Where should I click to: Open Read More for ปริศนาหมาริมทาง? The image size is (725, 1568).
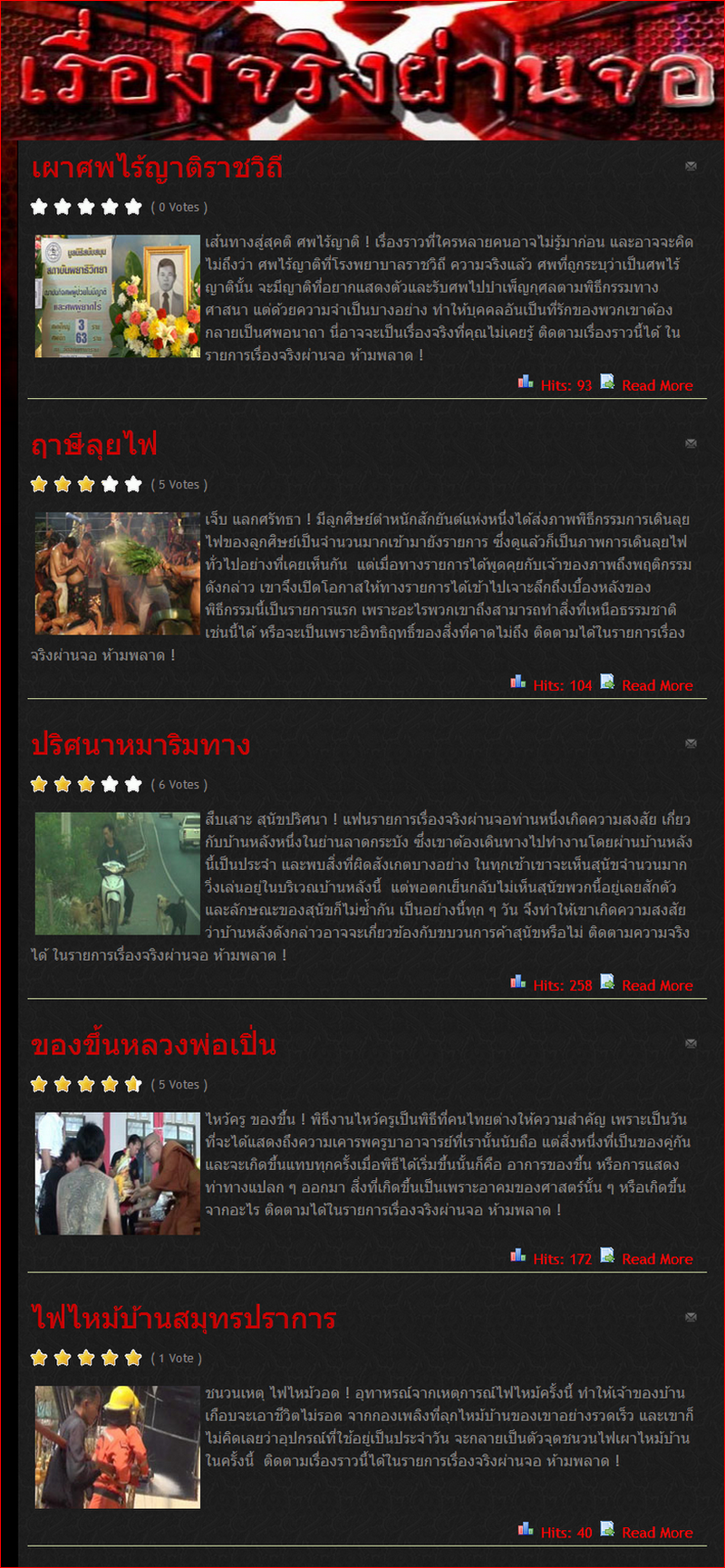[x=657, y=985]
